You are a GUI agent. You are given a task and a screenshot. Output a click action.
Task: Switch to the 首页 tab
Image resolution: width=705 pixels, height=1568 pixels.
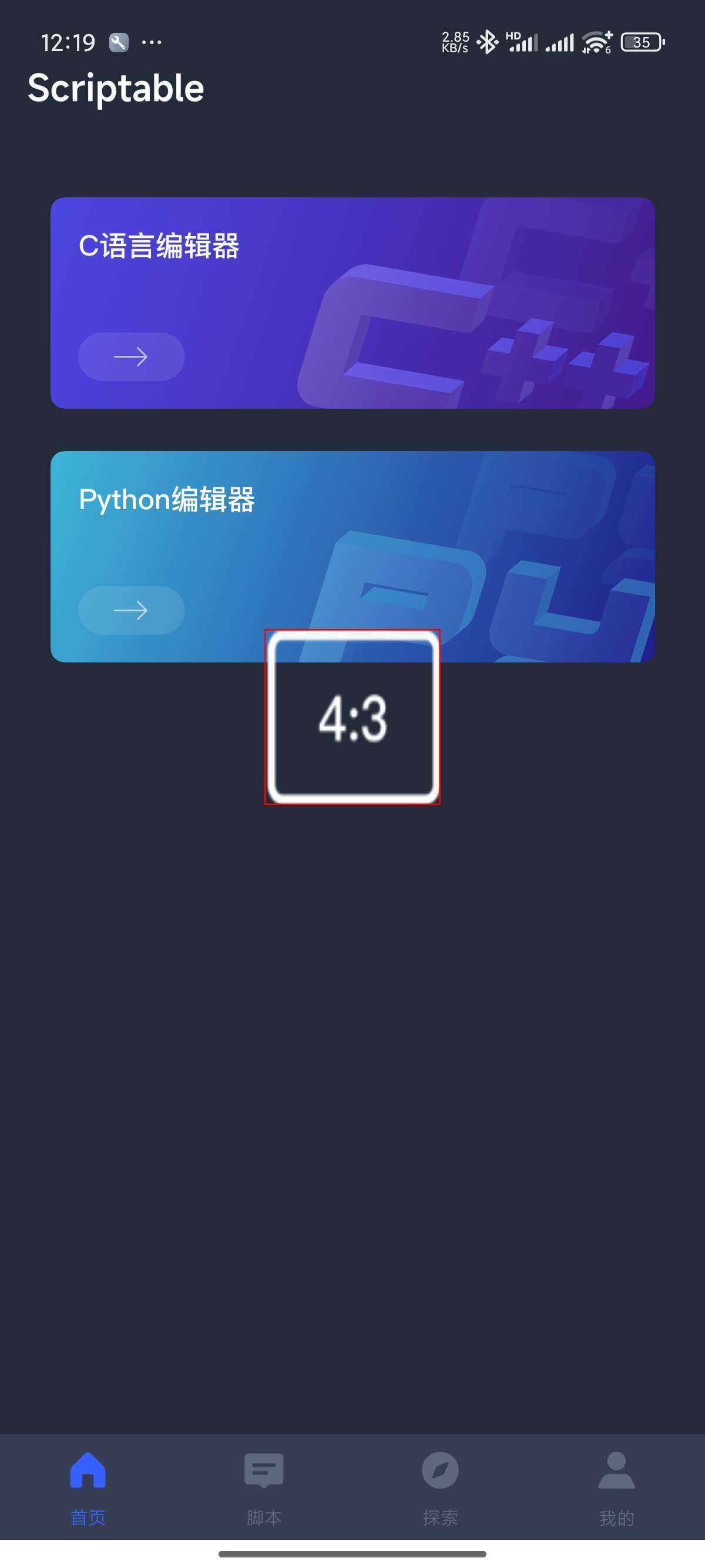(x=88, y=1485)
